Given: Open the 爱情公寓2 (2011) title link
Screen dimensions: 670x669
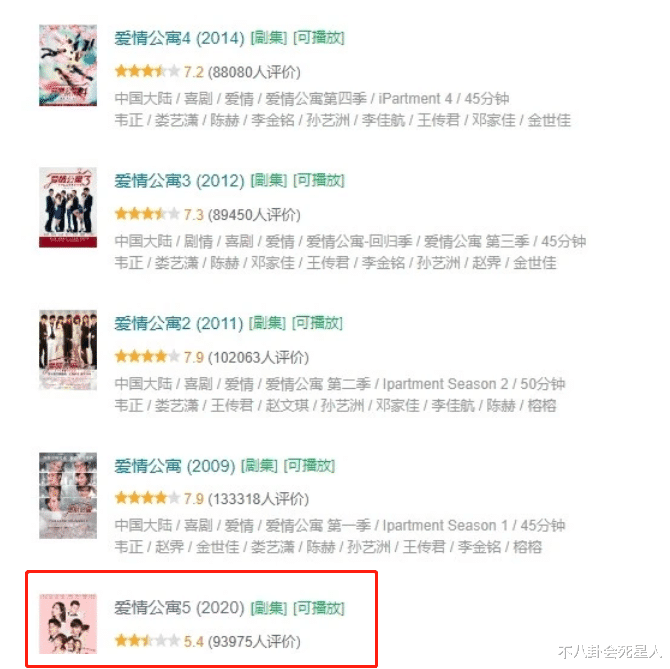Looking at the screenshot, I should (x=179, y=323).
